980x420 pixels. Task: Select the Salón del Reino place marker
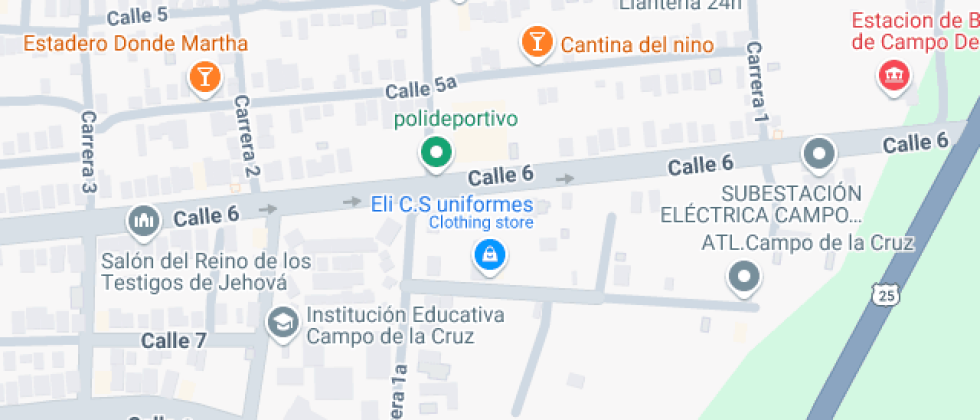pyautogui.click(x=144, y=222)
